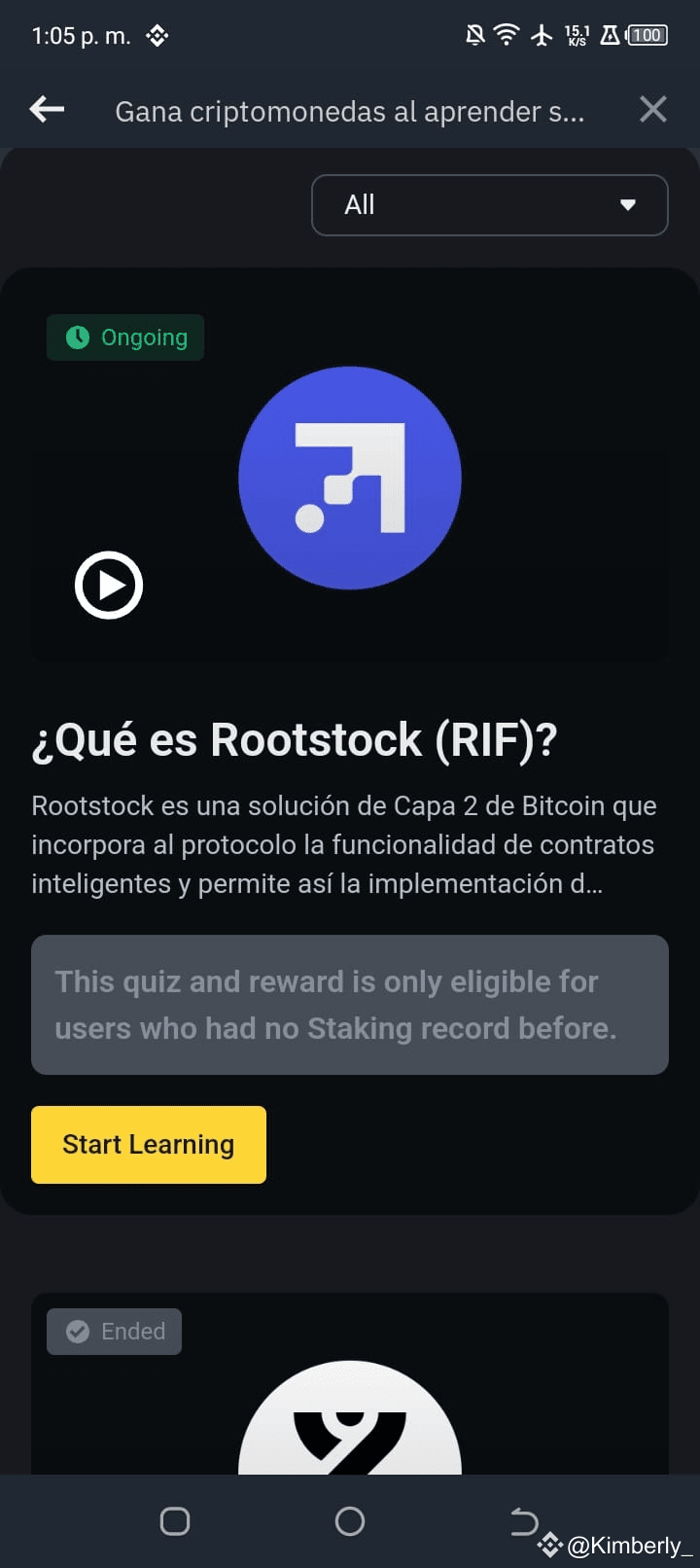700x1568 pixels.
Task: Tap the dropdown arrow next to All
Action: click(627, 205)
